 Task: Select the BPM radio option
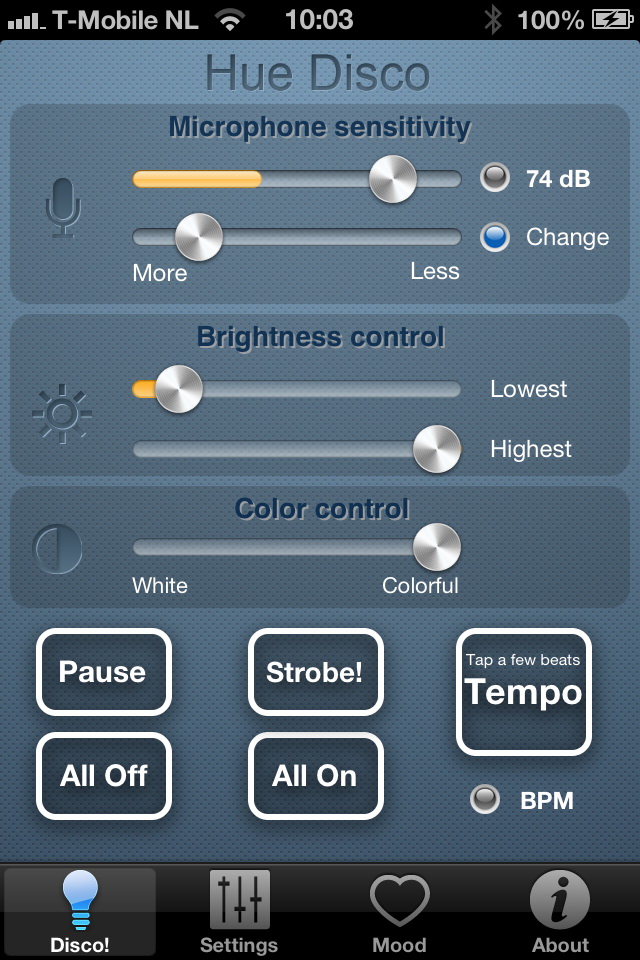click(x=485, y=800)
